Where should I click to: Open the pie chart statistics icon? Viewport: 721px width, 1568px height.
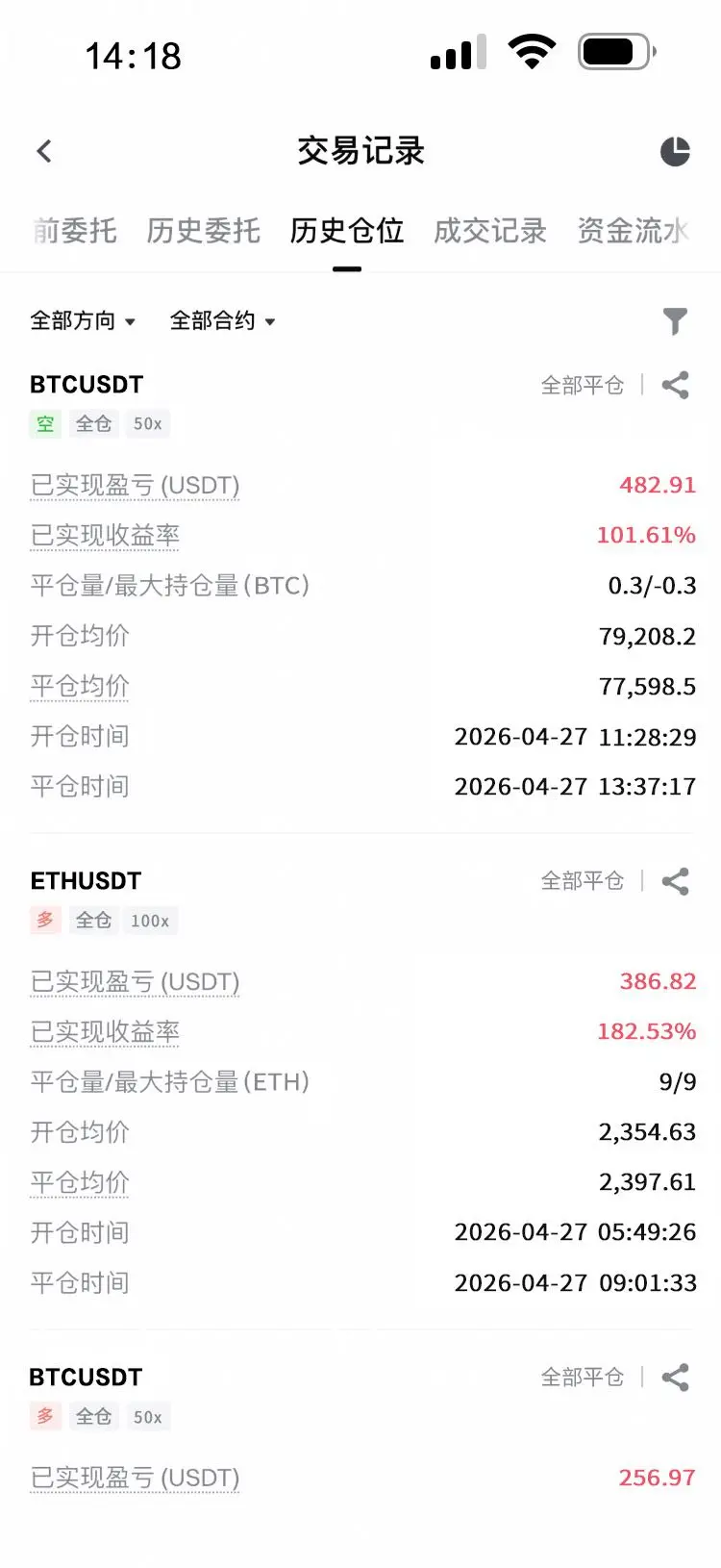(675, 151)
